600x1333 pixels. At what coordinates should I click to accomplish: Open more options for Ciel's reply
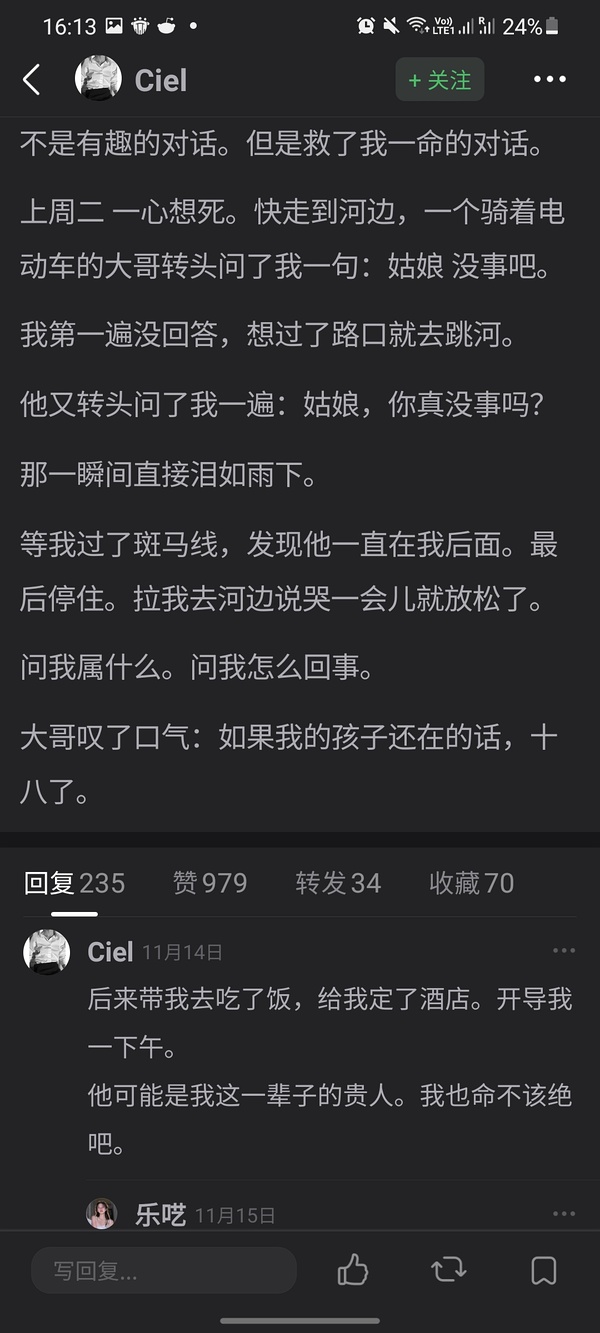pos(564,951)
